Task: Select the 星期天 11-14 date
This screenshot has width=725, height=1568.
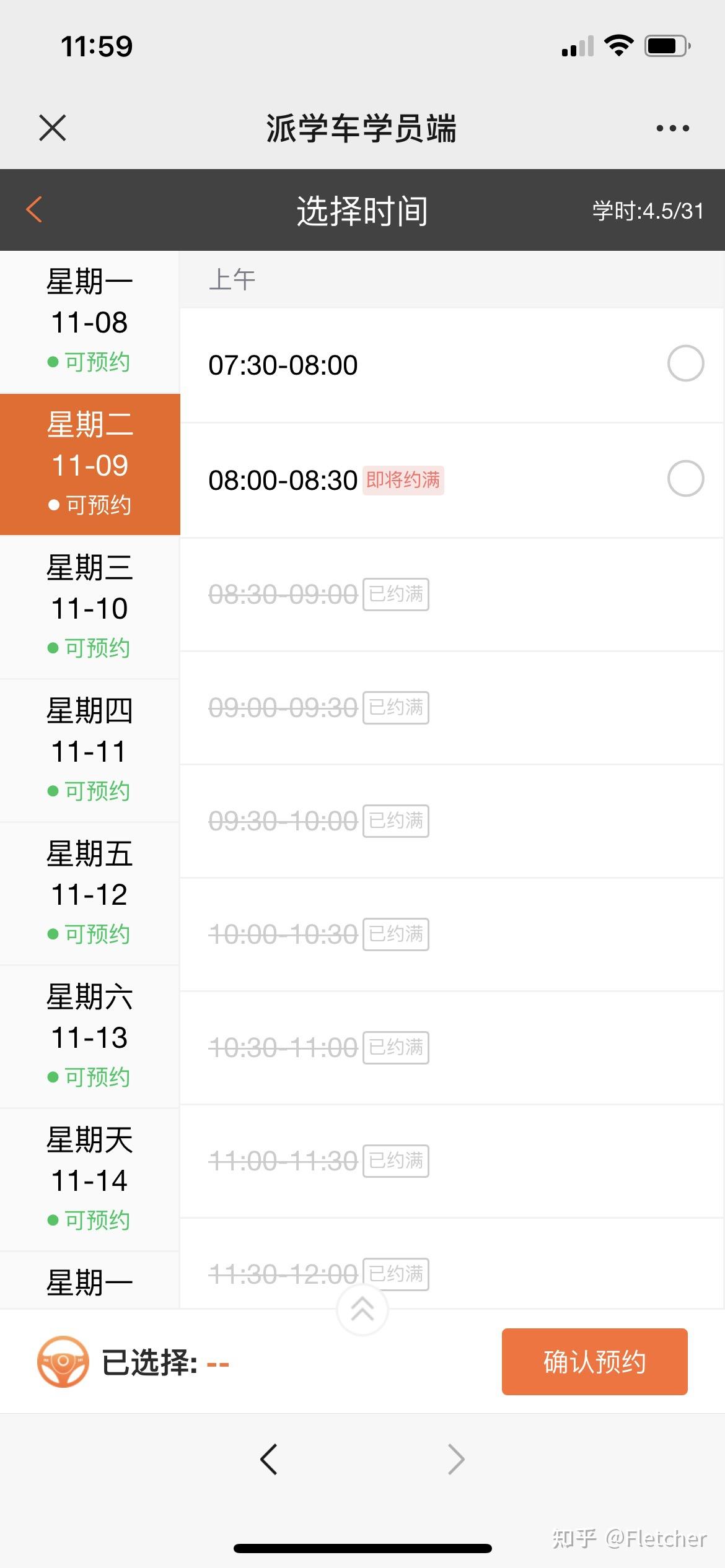Action: 90,1180
